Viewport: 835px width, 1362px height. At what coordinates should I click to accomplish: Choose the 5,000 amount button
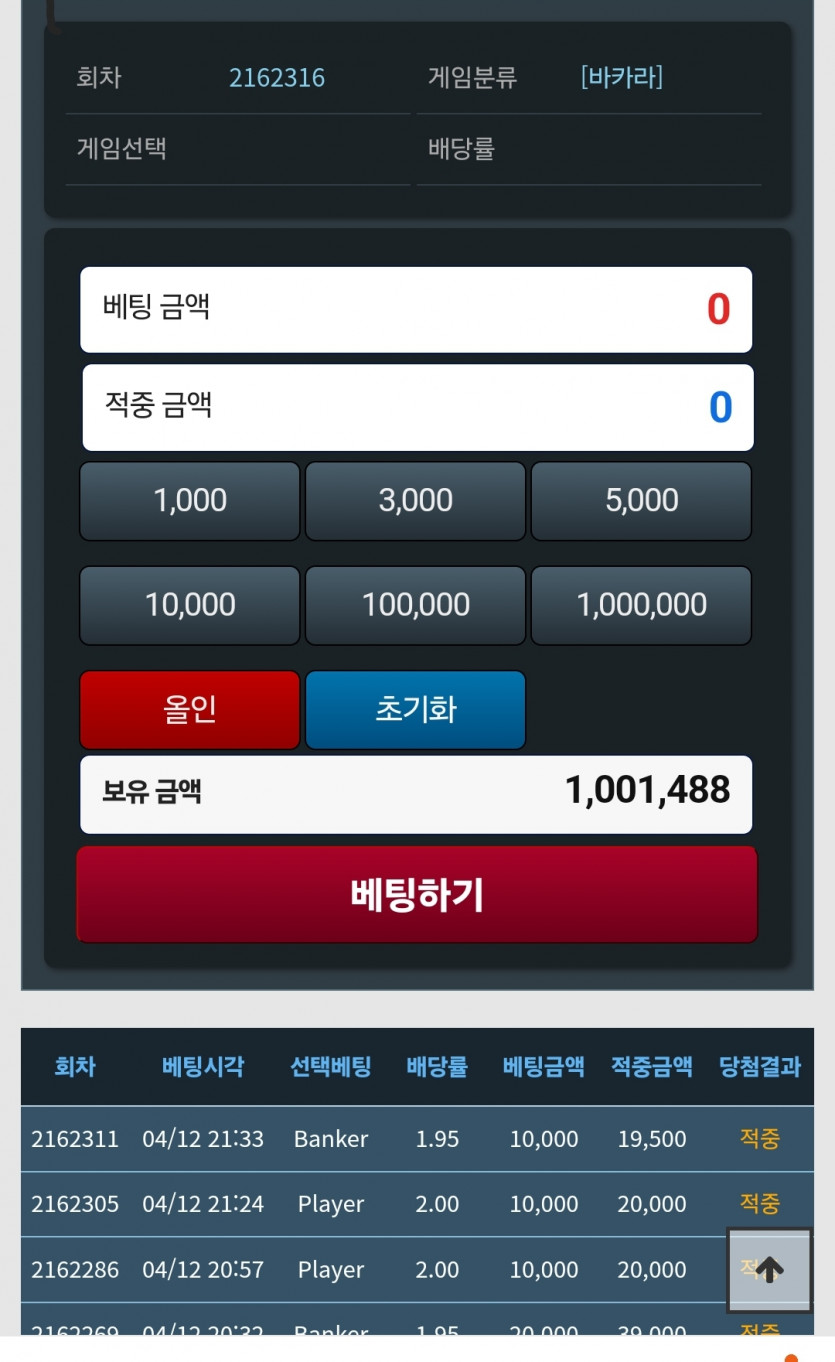(x=641, y=501)
